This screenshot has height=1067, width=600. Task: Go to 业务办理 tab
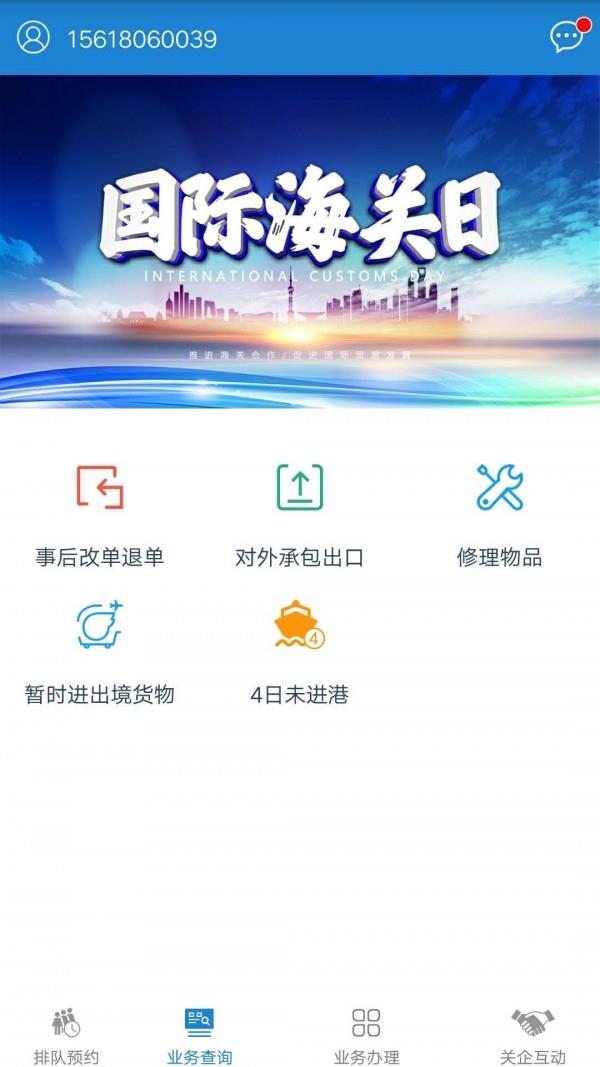coord(366,1035)
